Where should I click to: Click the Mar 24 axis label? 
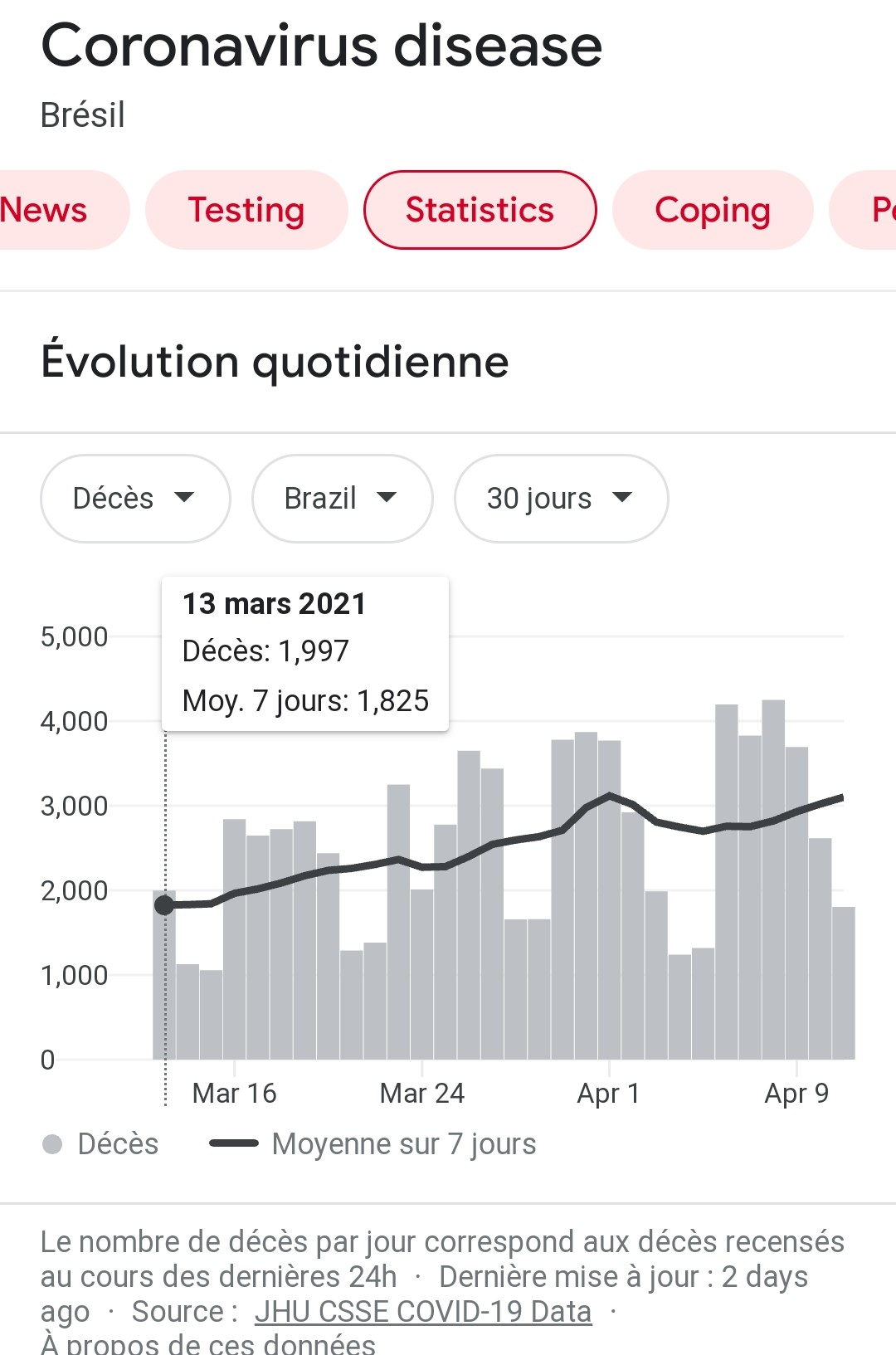(x=422, y=1093)
